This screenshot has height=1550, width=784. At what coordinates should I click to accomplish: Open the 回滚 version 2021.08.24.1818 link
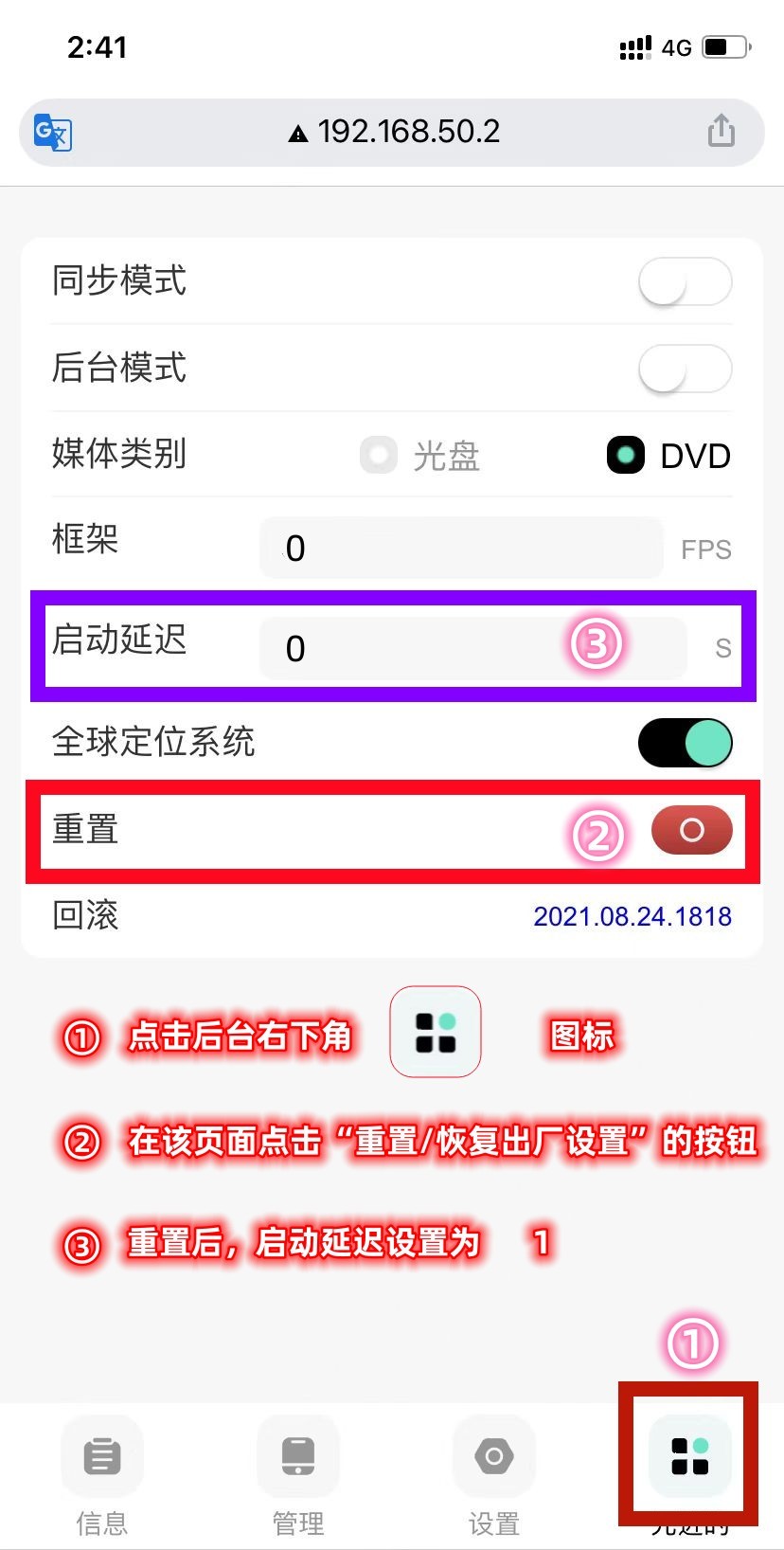click(x=633, y=916)
